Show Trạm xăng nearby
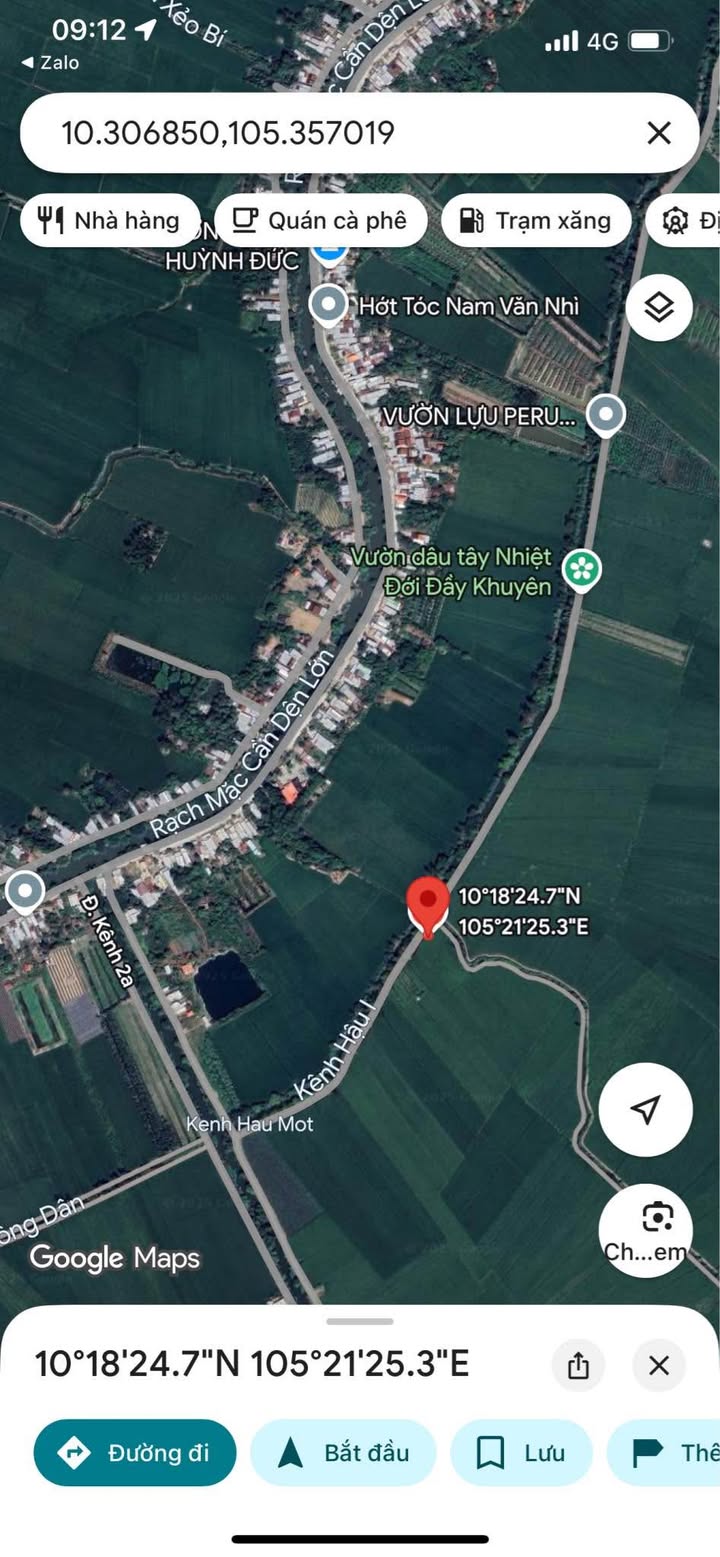This screenshot has width=720, height=1557. (x=536, y=221)
